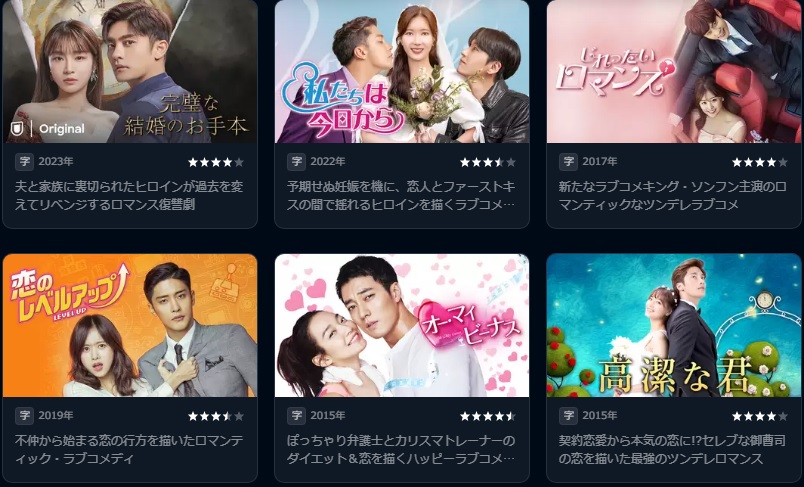Open オー・マイ・ビーナス drama

pos(402,325)
